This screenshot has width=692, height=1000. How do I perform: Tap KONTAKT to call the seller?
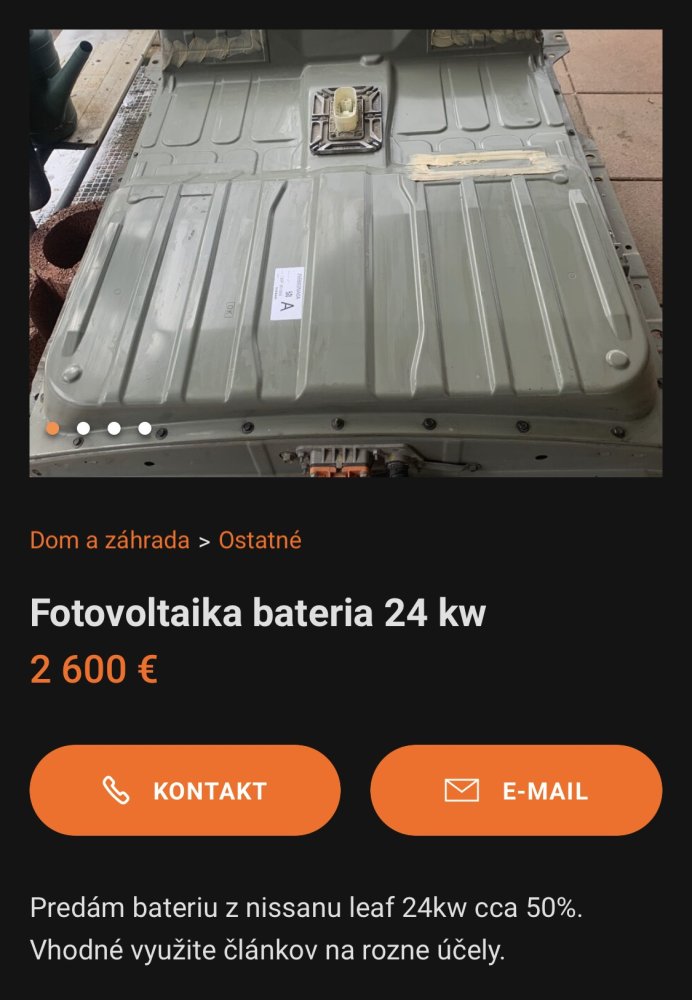[x=185, y=791]
